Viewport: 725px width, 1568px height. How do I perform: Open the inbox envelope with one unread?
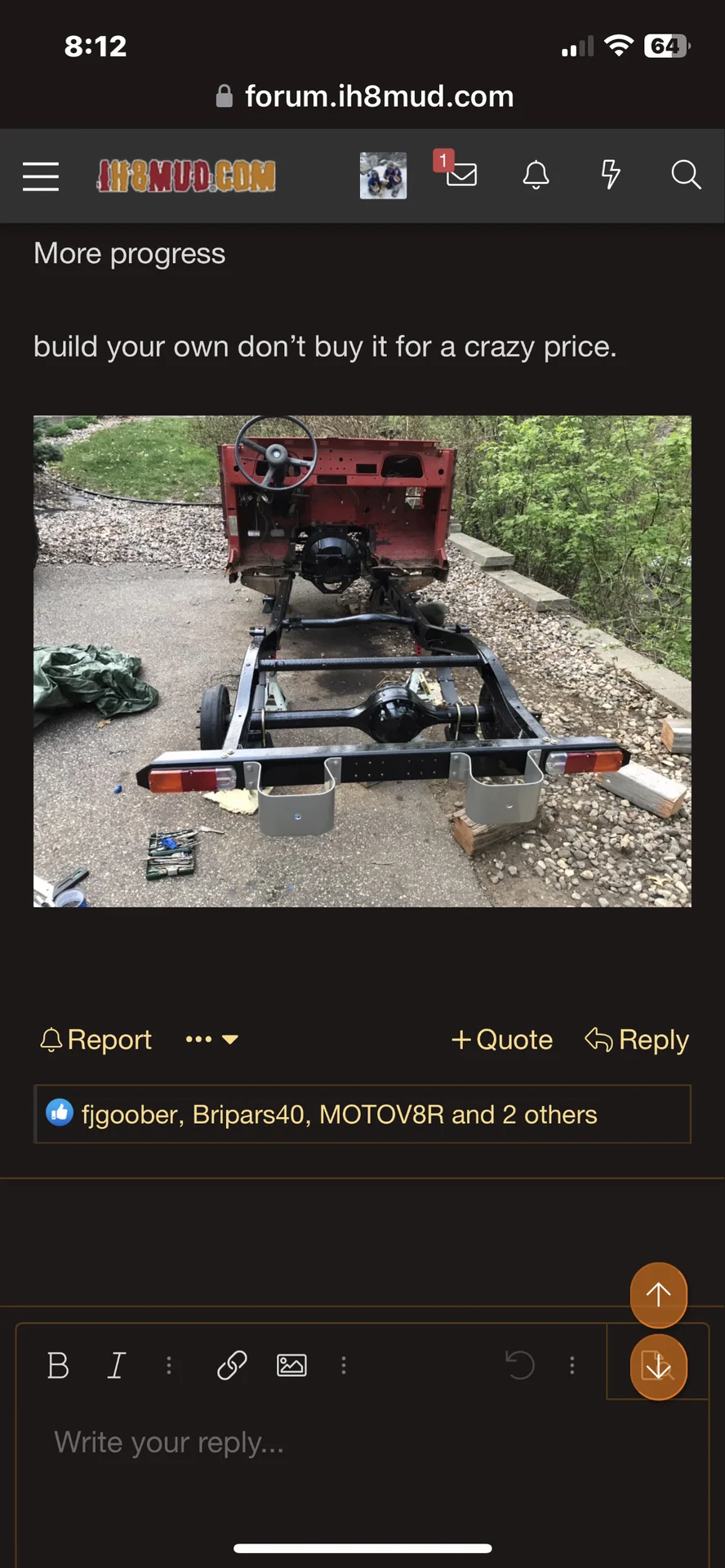461,174
